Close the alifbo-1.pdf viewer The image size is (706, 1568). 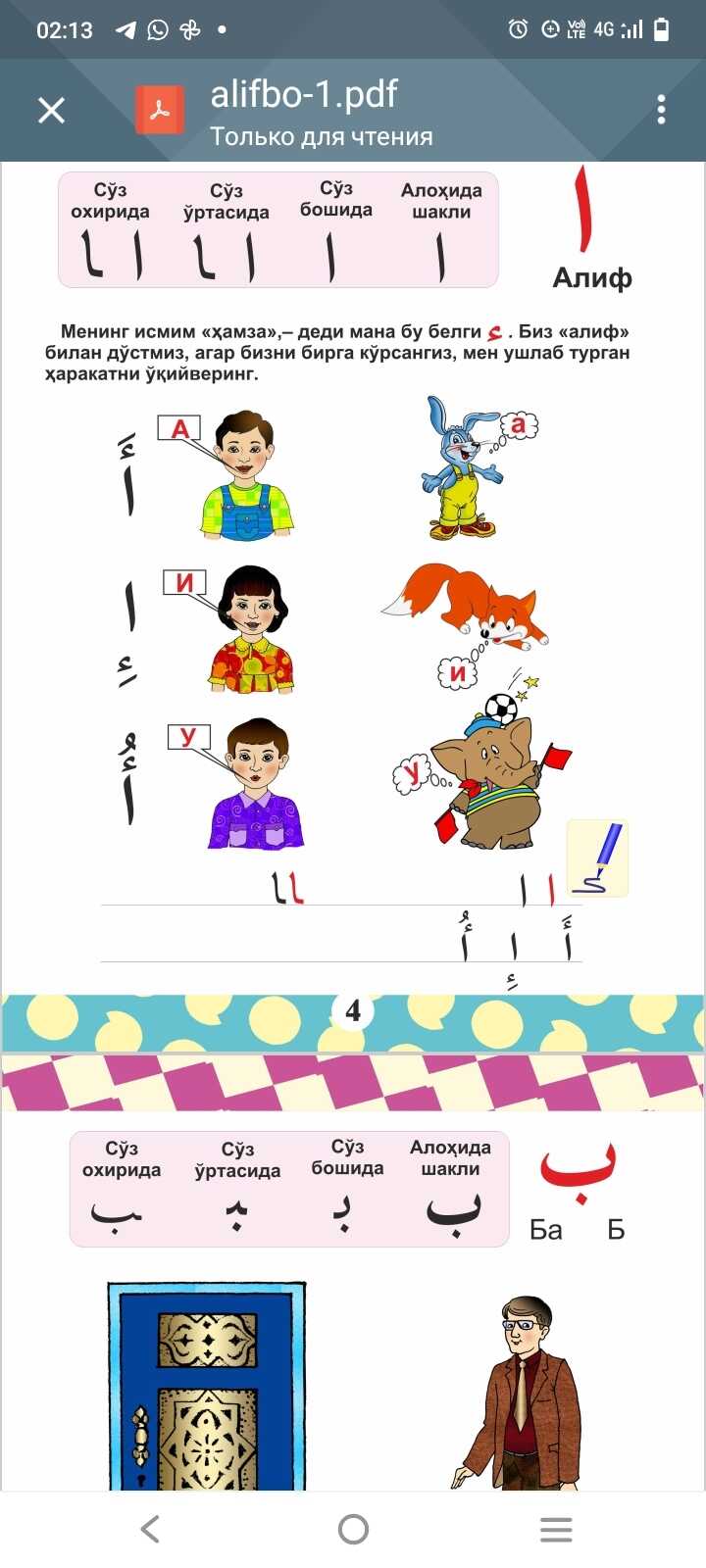point(51,110)
